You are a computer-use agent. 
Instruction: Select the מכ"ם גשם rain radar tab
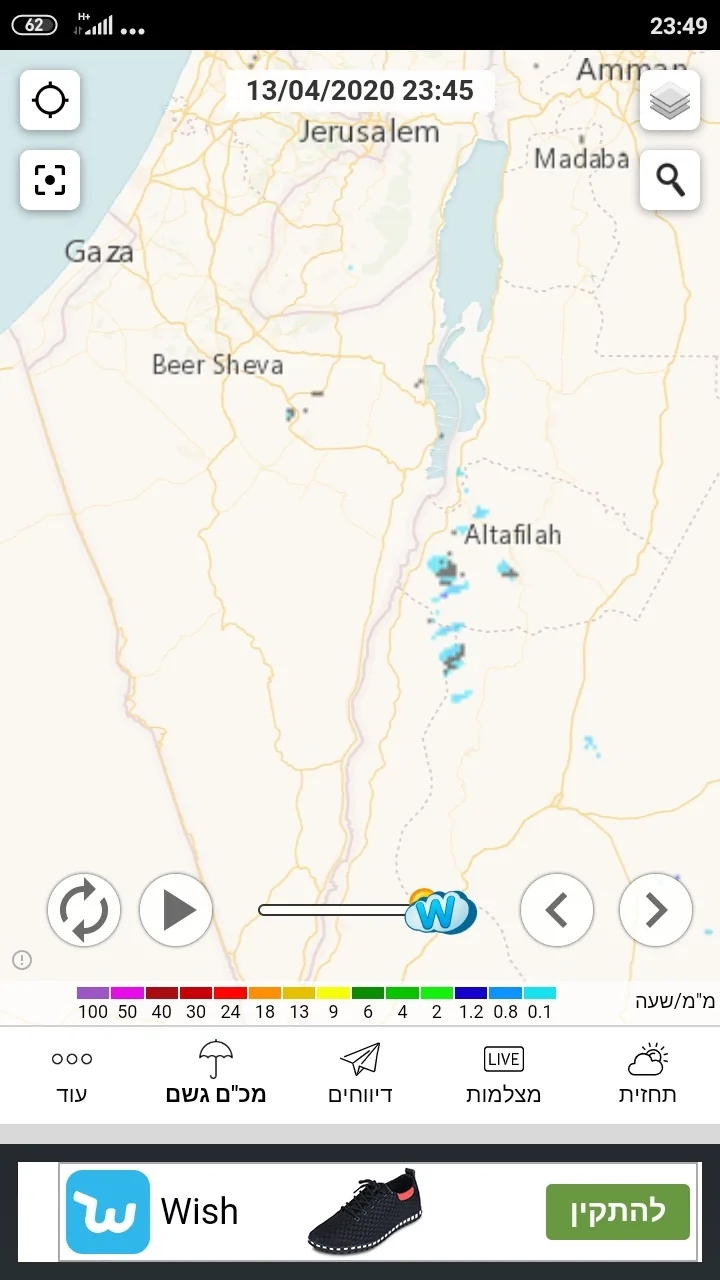(x=216, y=1075)
